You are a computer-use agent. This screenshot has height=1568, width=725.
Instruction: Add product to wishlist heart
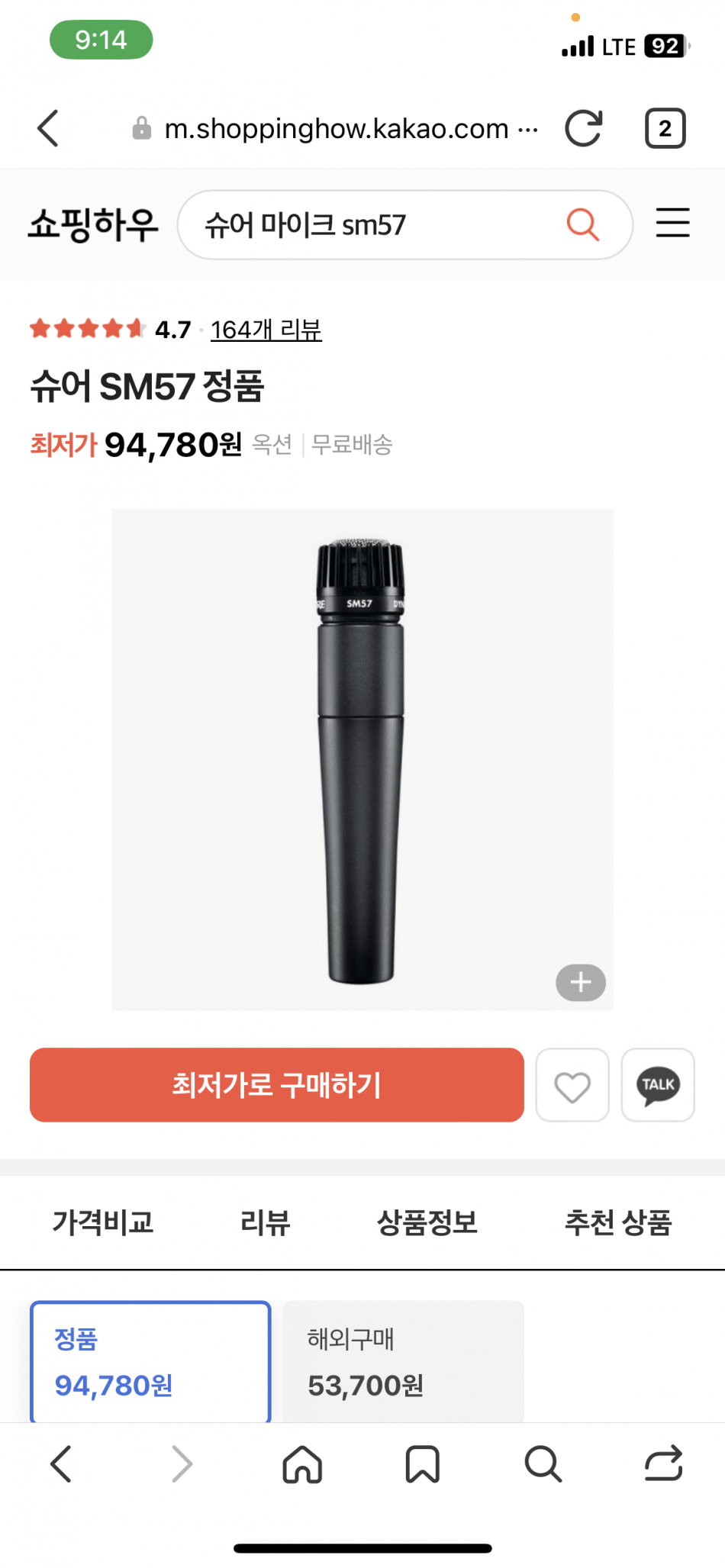click(x=572, y=1085)
